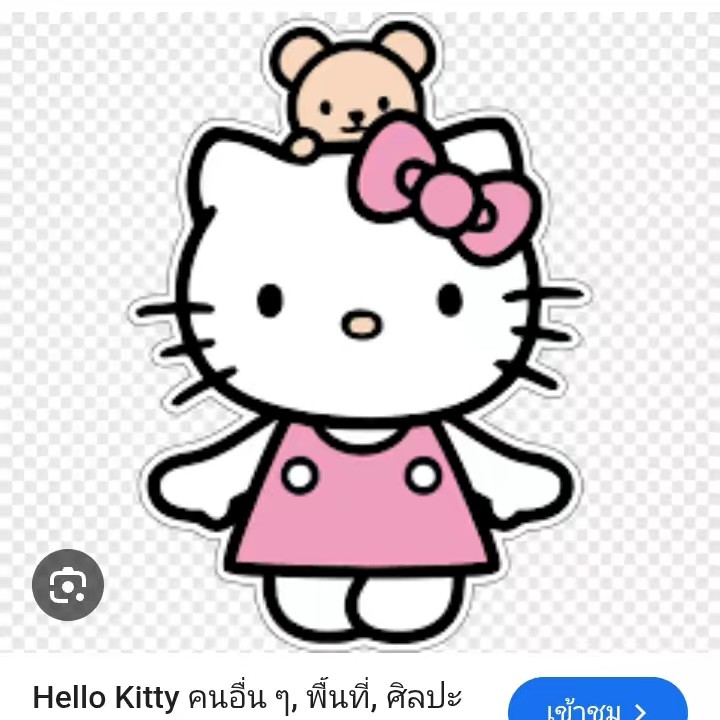Image resolution: width=720 pixels, height=720 pixels.
Task: Tap the blue เข้าชม visit button
Action: click(x=598, y=703)
